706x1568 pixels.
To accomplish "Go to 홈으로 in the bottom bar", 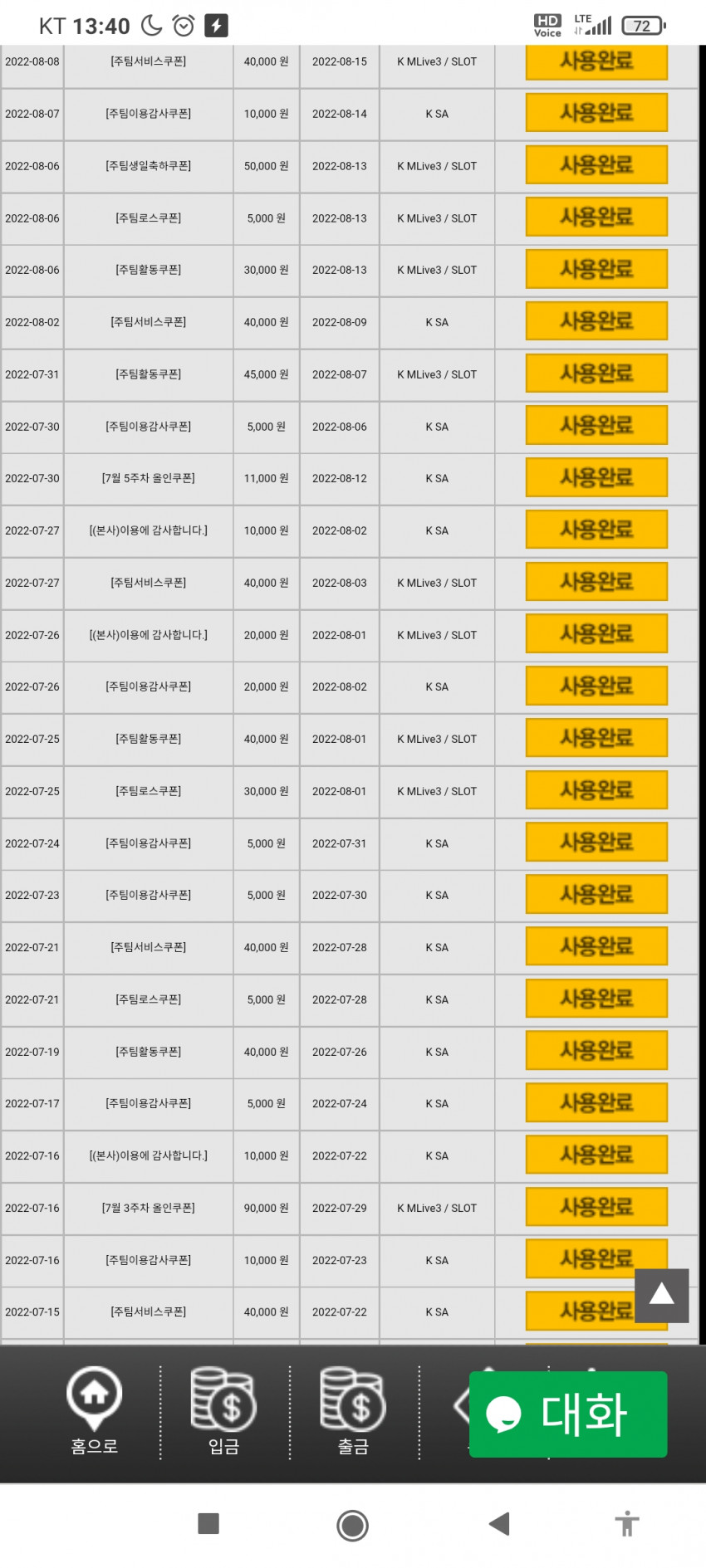I will coord(95,1412).
